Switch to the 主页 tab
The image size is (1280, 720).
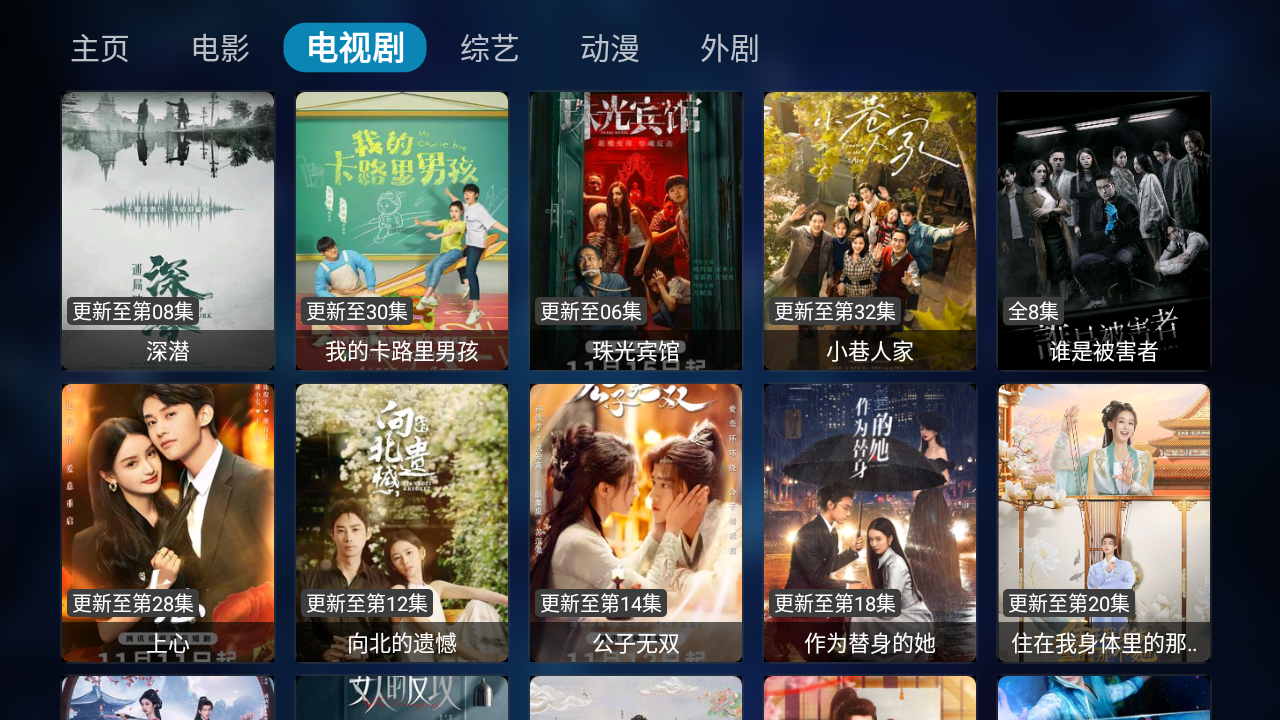pos(100,48)
